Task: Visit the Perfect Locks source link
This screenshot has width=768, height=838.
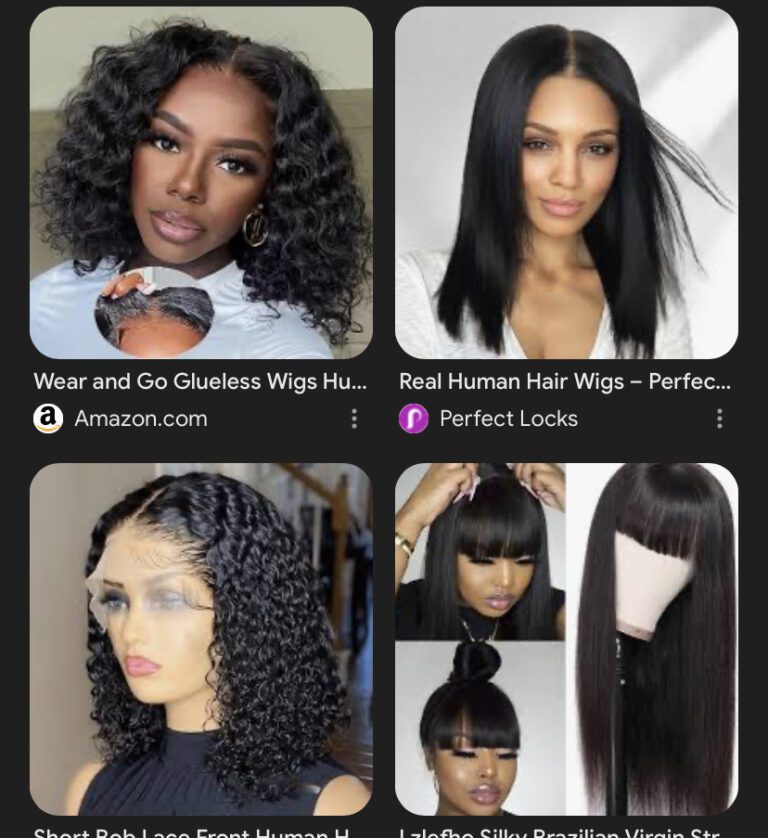Action: [507, 419]
